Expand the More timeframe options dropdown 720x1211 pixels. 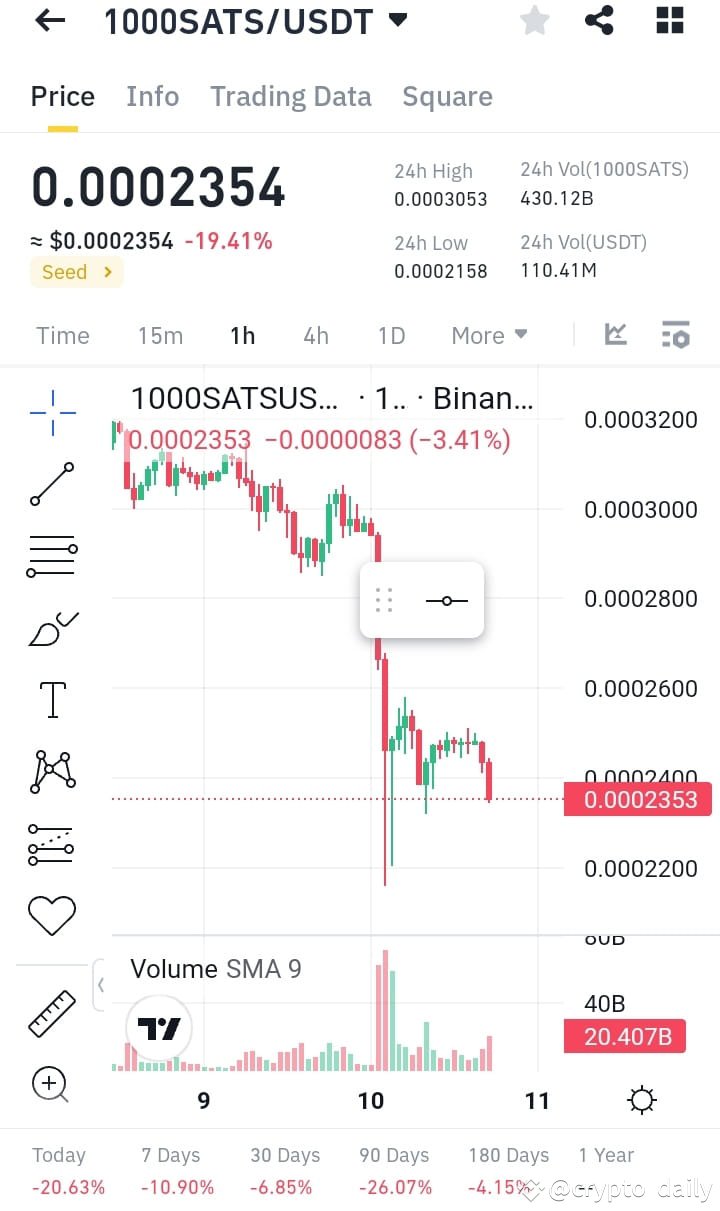click(489, 336)
